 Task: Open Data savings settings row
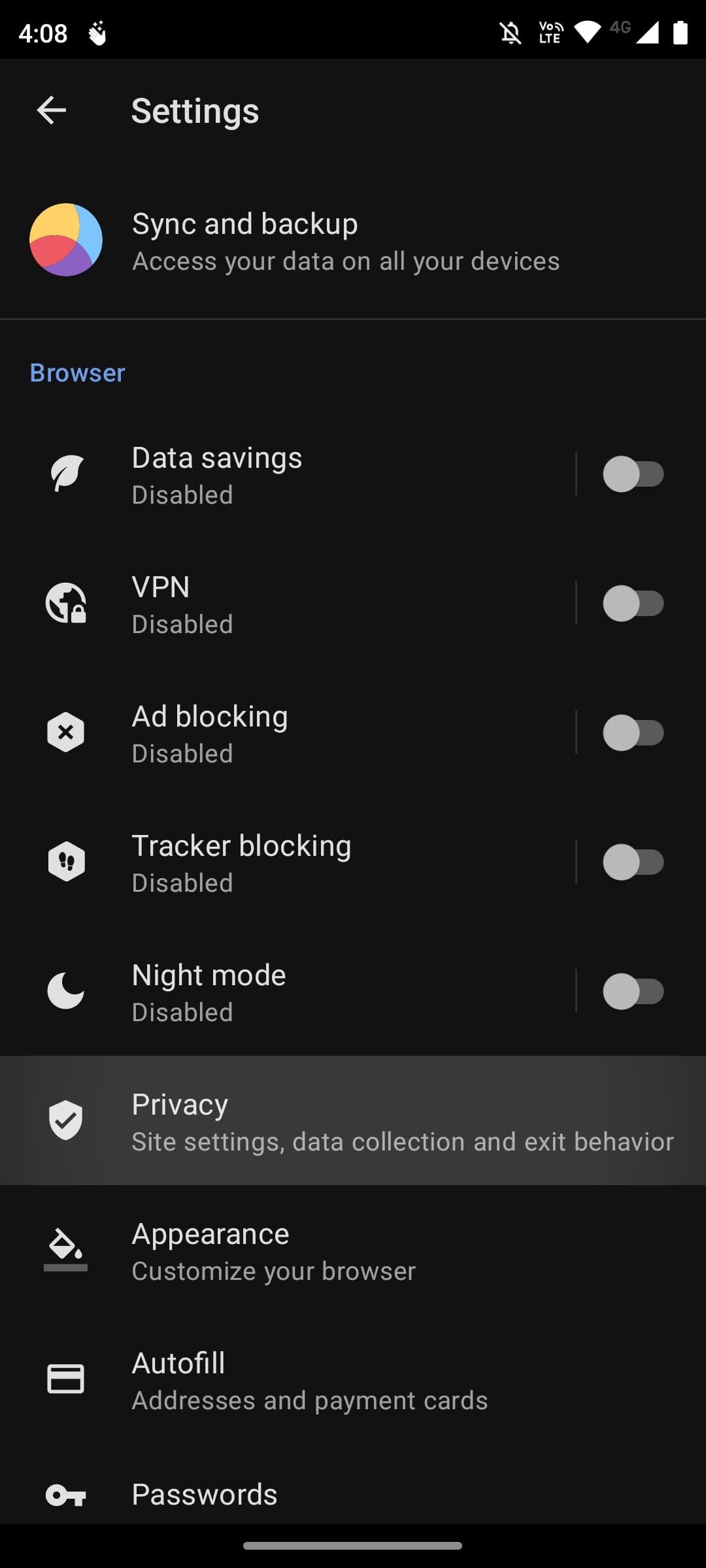coord(288,474)
